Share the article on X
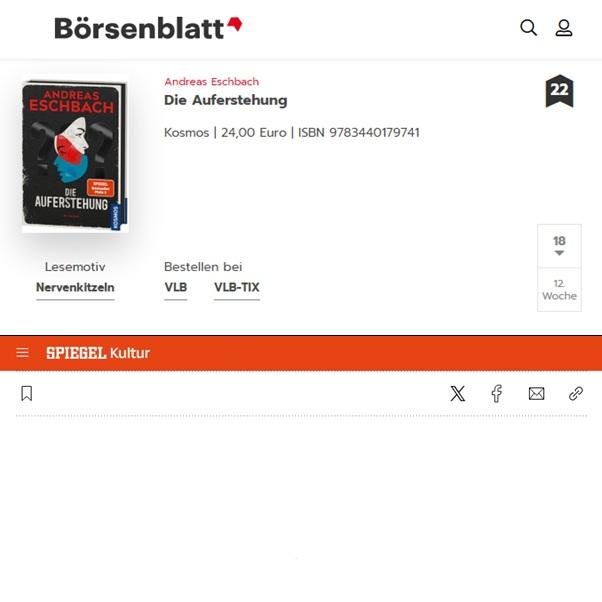Screen dimensions: 602x602 coord(457,394)
